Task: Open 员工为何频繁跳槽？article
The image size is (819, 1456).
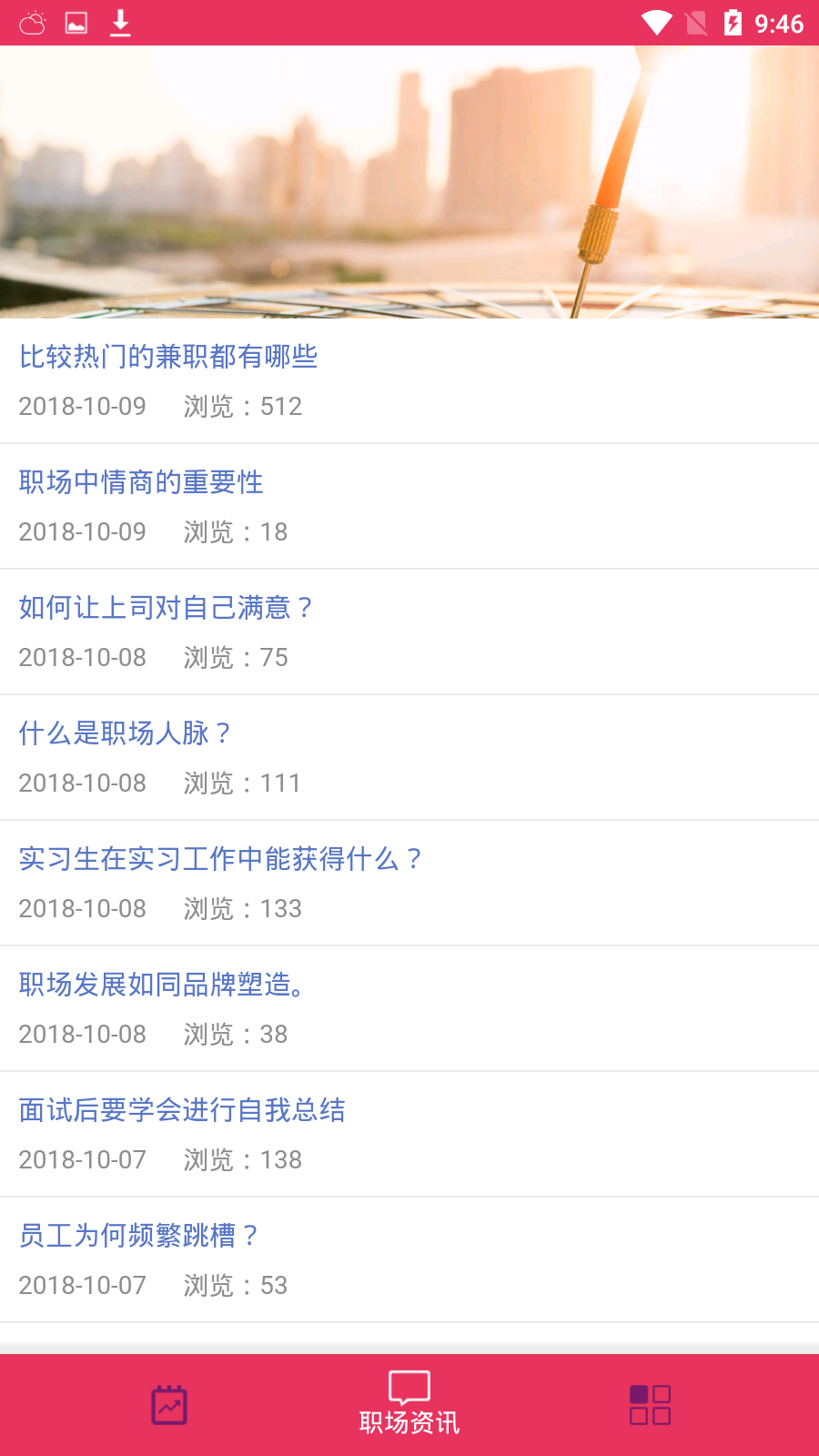Action: (x=138, y=1237)
